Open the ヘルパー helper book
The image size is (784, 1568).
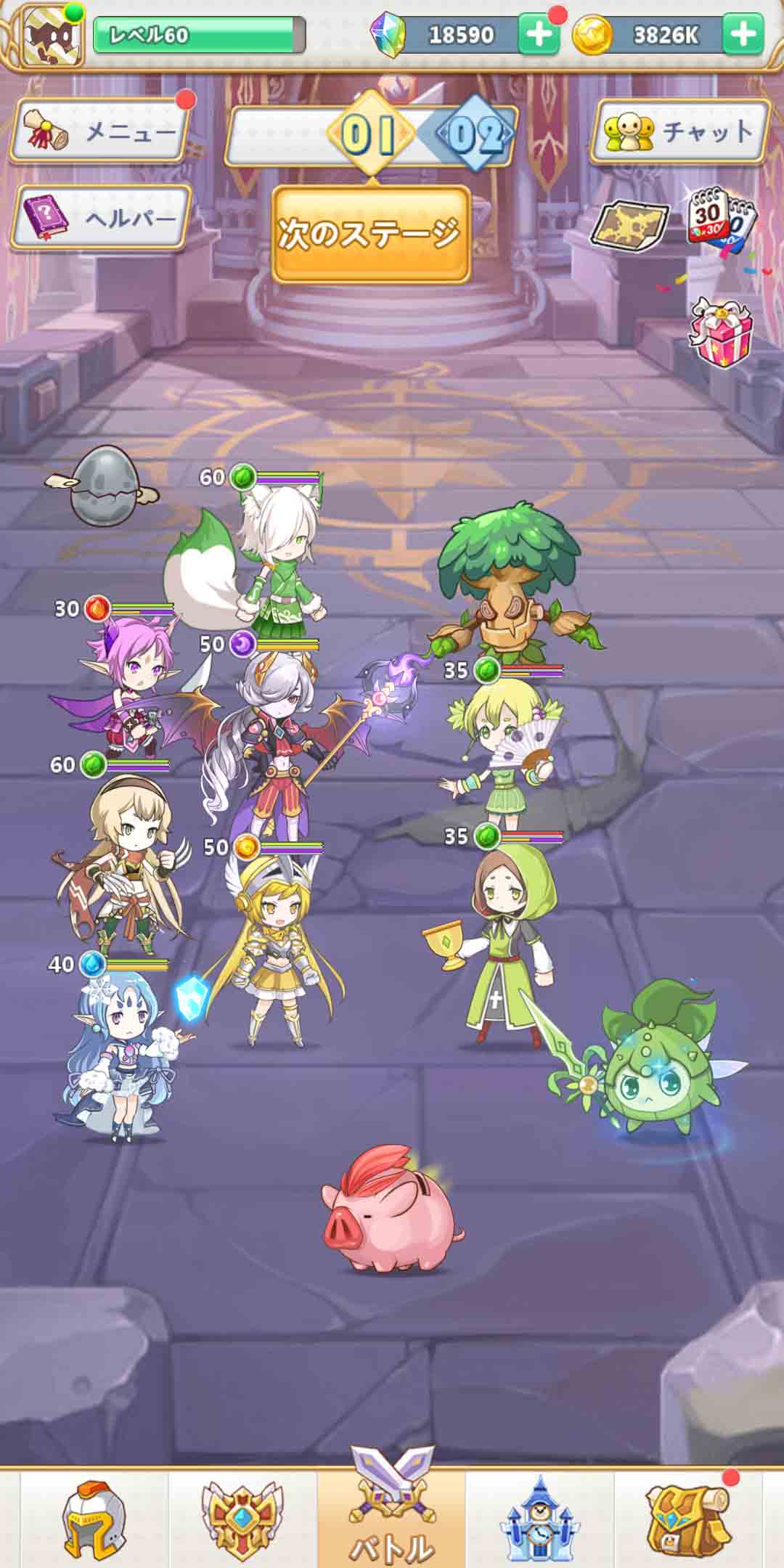[101, 217]
